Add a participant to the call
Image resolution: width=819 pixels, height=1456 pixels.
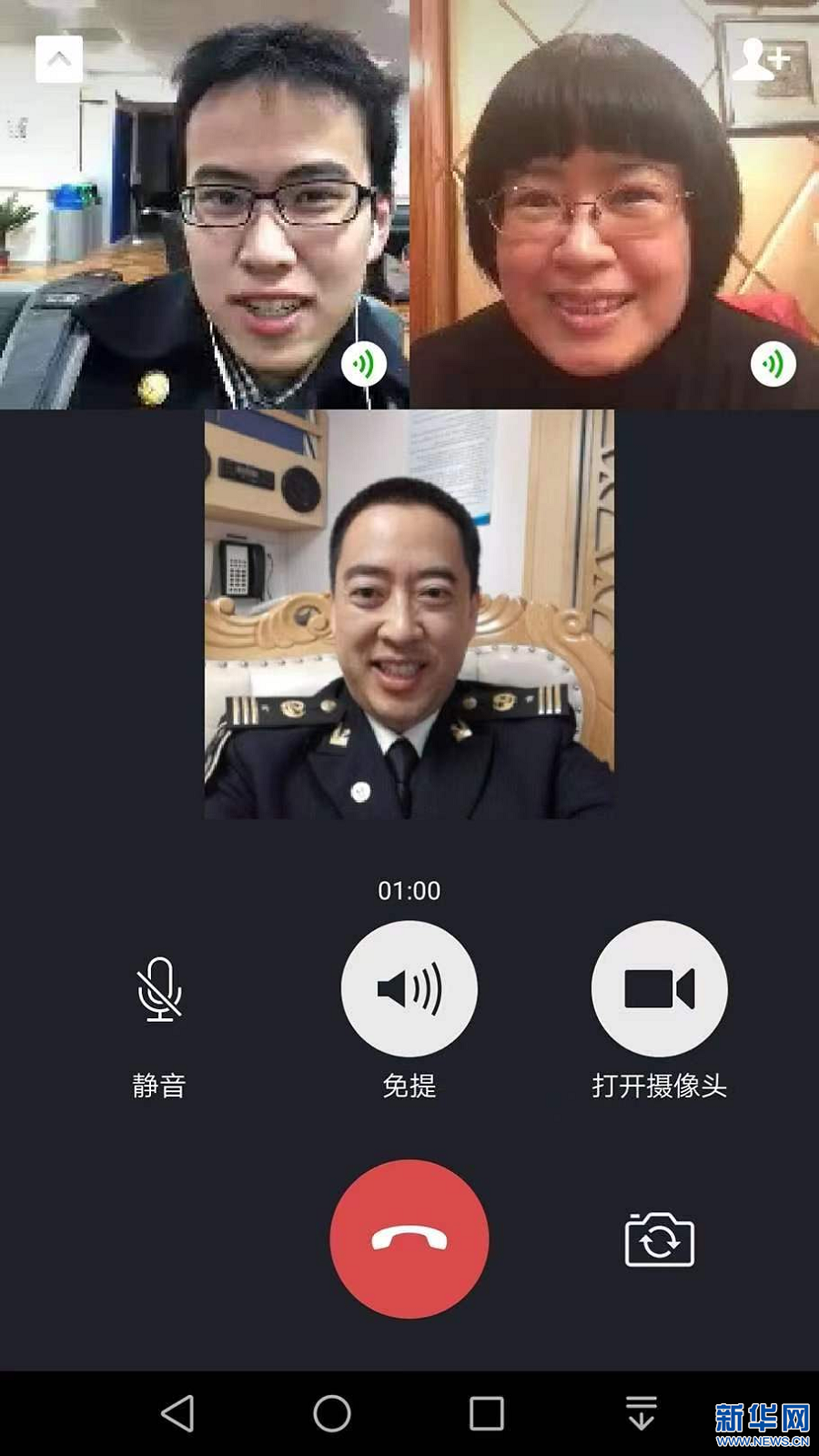(x=761, y=60)
